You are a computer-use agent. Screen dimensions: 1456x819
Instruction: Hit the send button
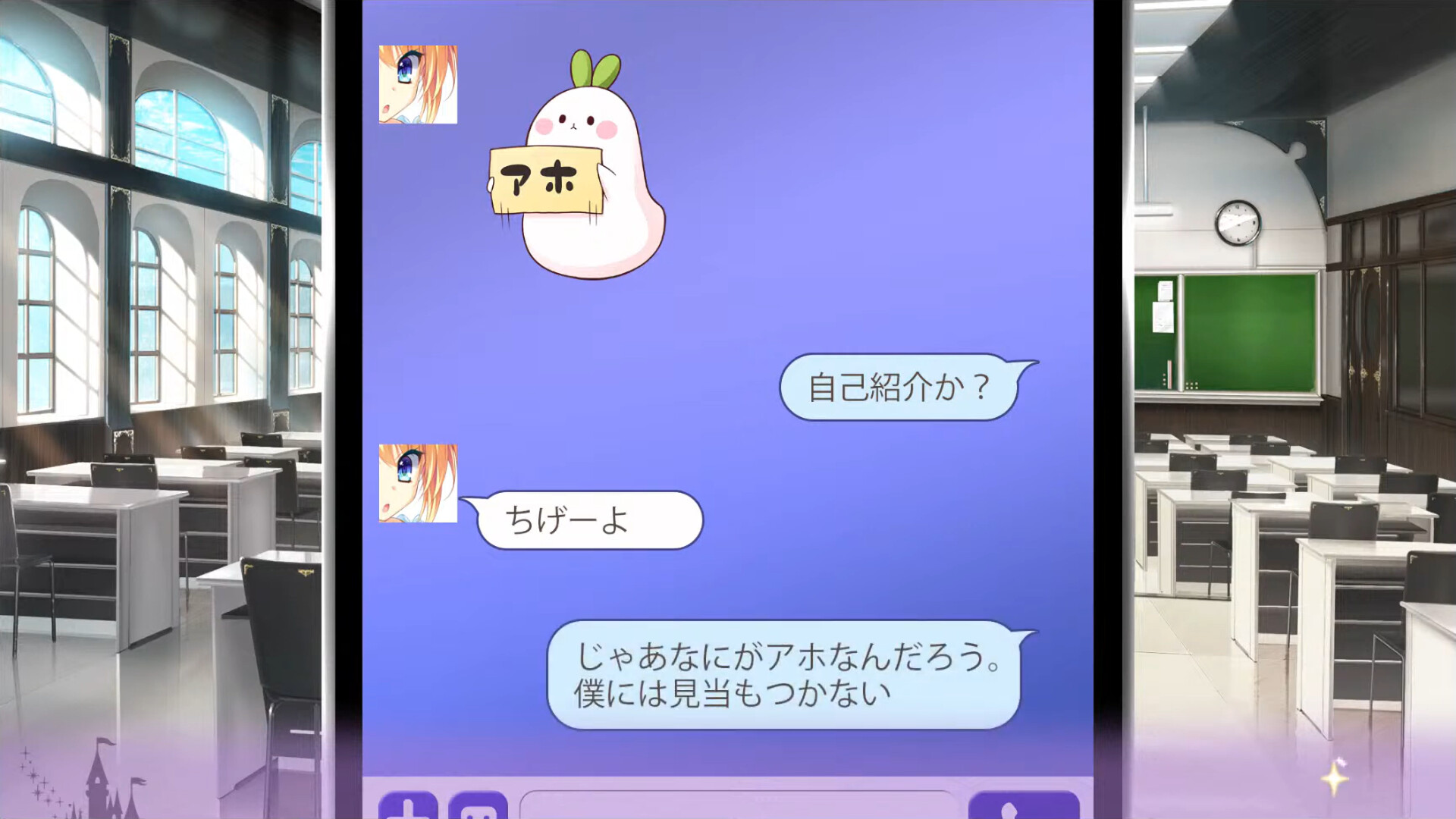pos(1024,806)
